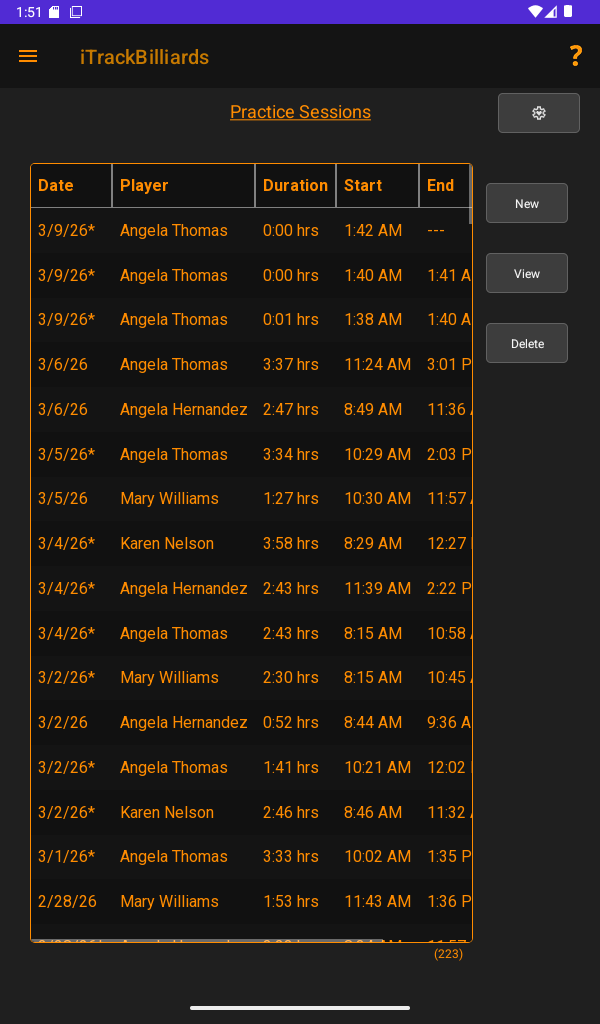Select Karen Nelson's 3/2/26 session
Screen dimensions: 600x1024
pyautogui.click(x=250, y=812)
